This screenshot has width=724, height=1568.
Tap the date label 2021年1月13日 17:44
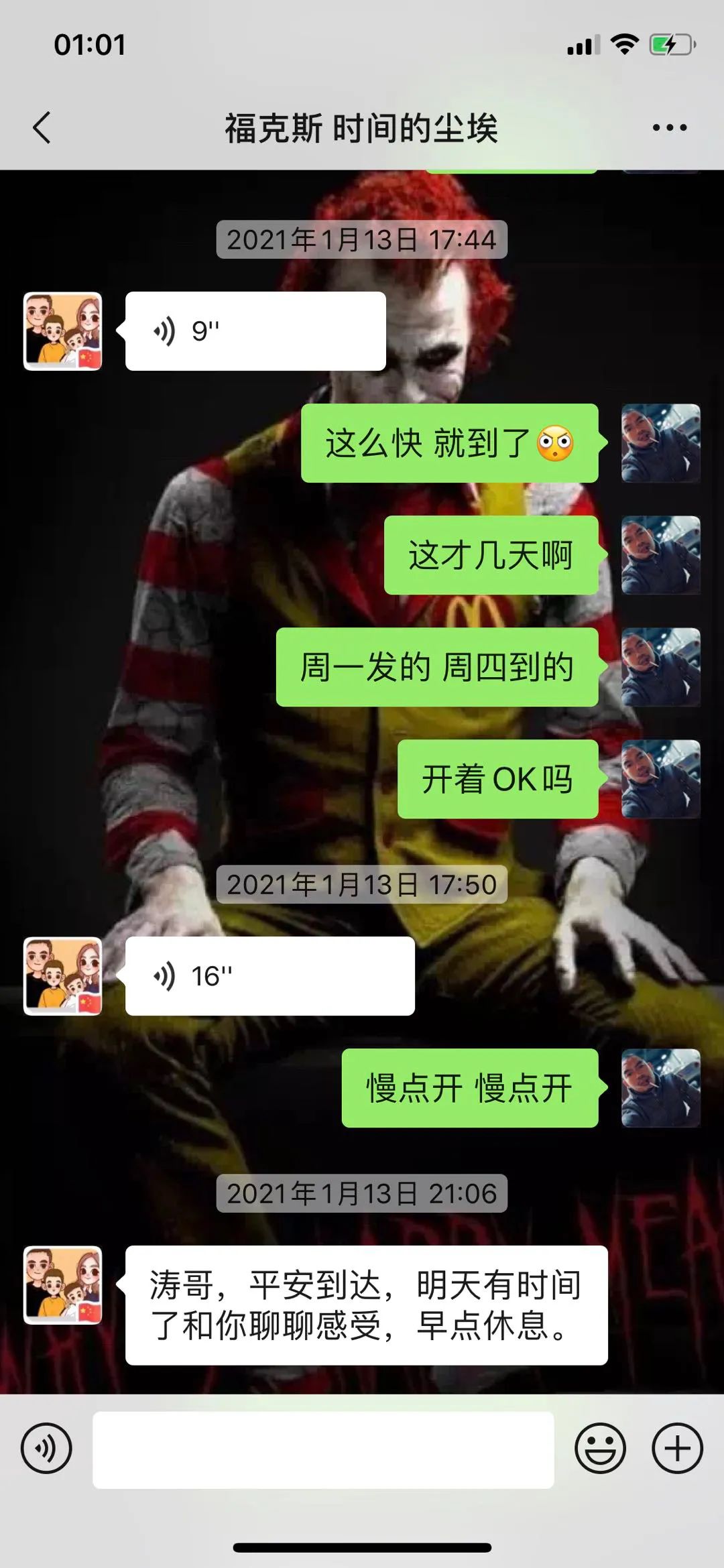coord(362,239)
